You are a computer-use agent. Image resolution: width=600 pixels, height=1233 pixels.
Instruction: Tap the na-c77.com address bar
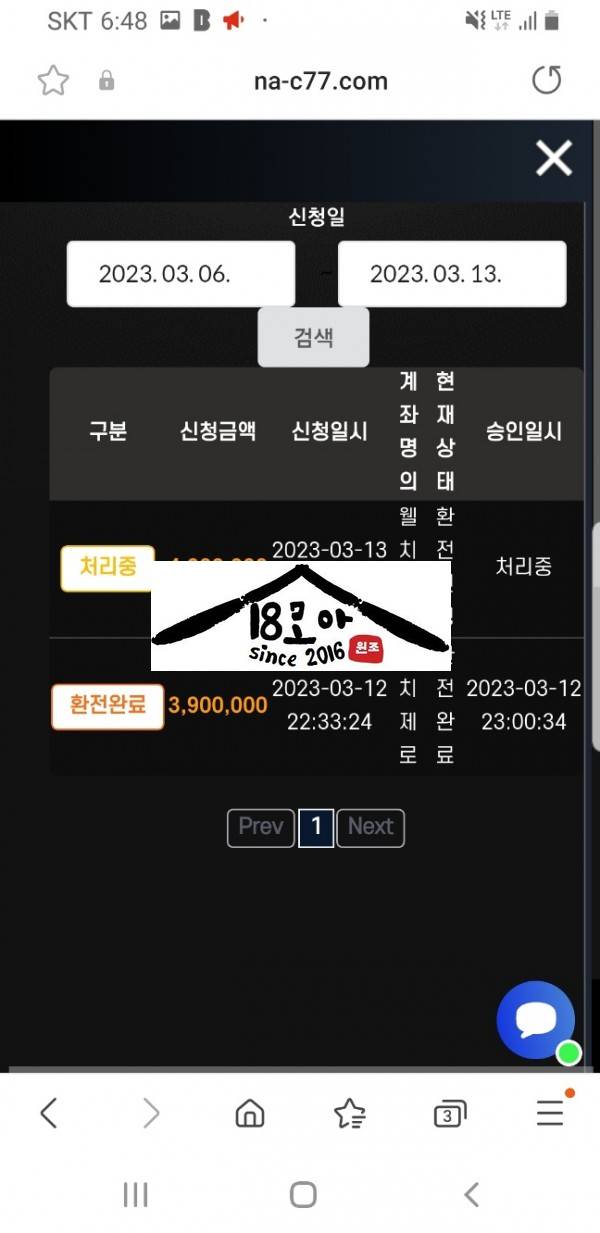click(x=320, y=81)
